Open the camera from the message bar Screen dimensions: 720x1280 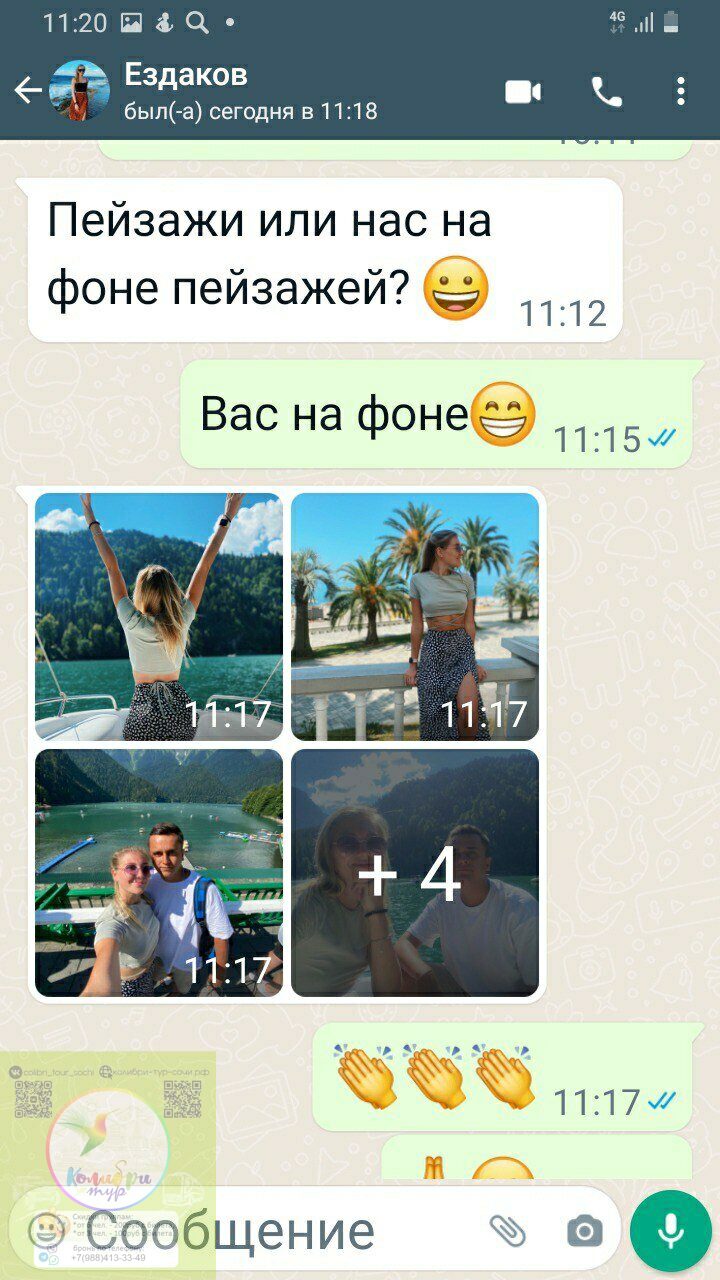coord(584,1231)
